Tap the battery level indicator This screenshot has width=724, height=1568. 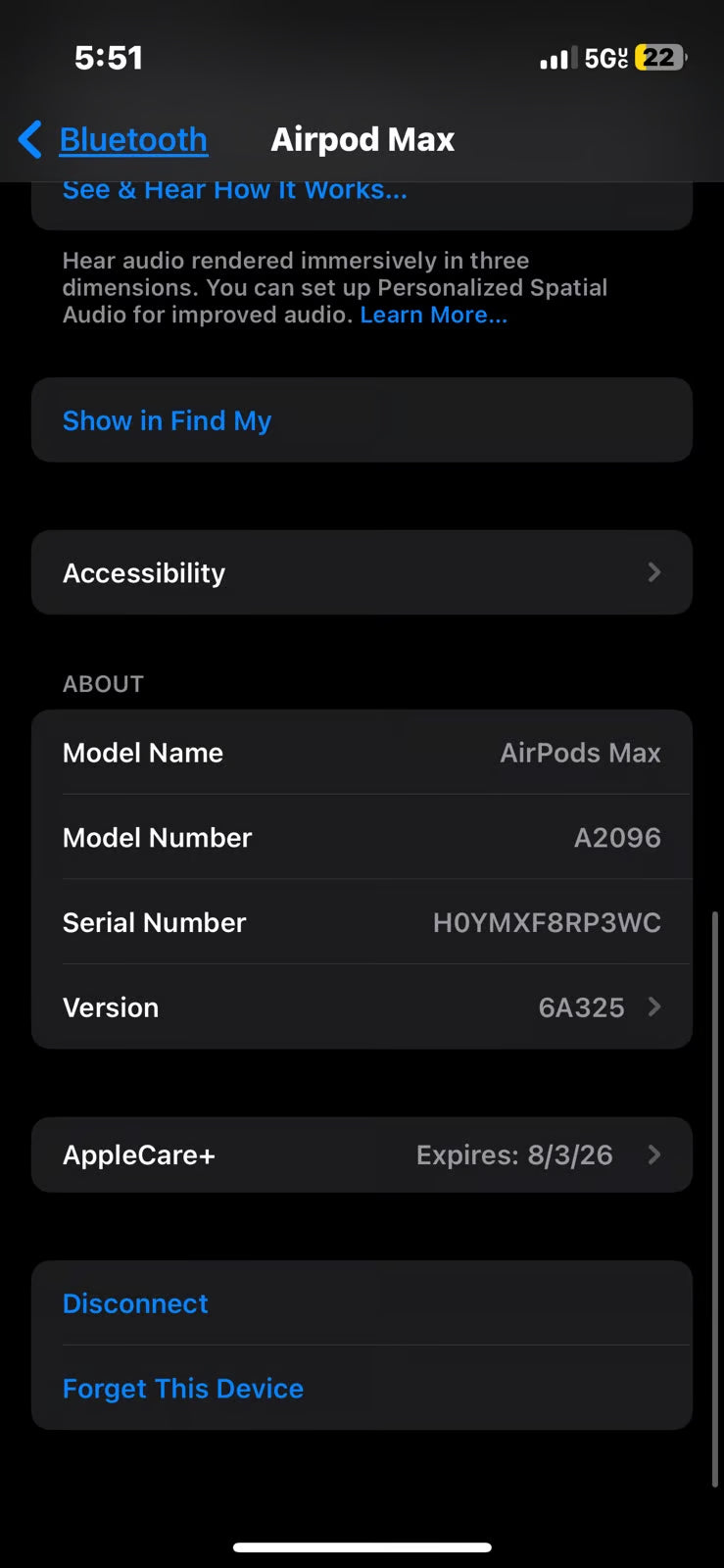pos(659,58)
